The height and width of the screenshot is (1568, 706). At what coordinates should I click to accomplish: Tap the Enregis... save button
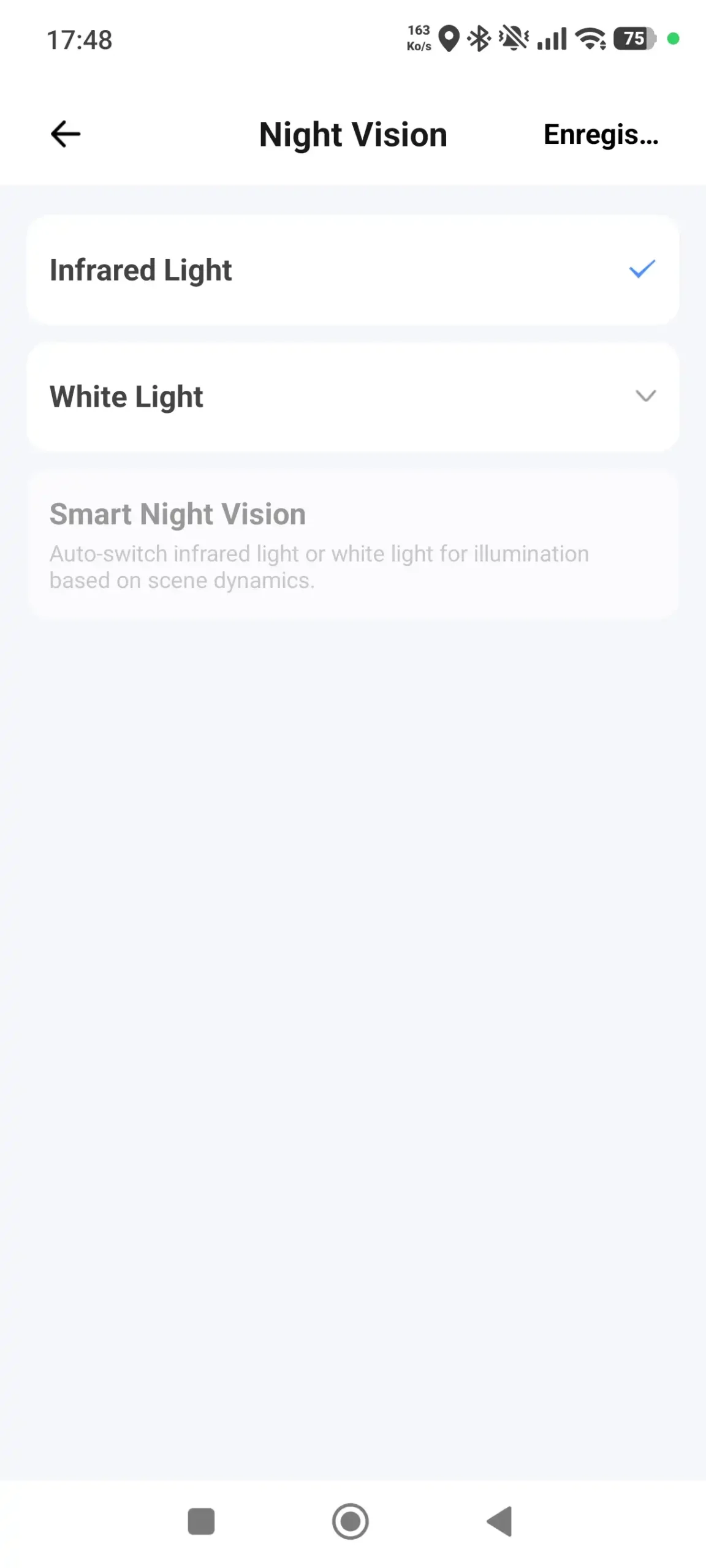(x=601, y=135)
